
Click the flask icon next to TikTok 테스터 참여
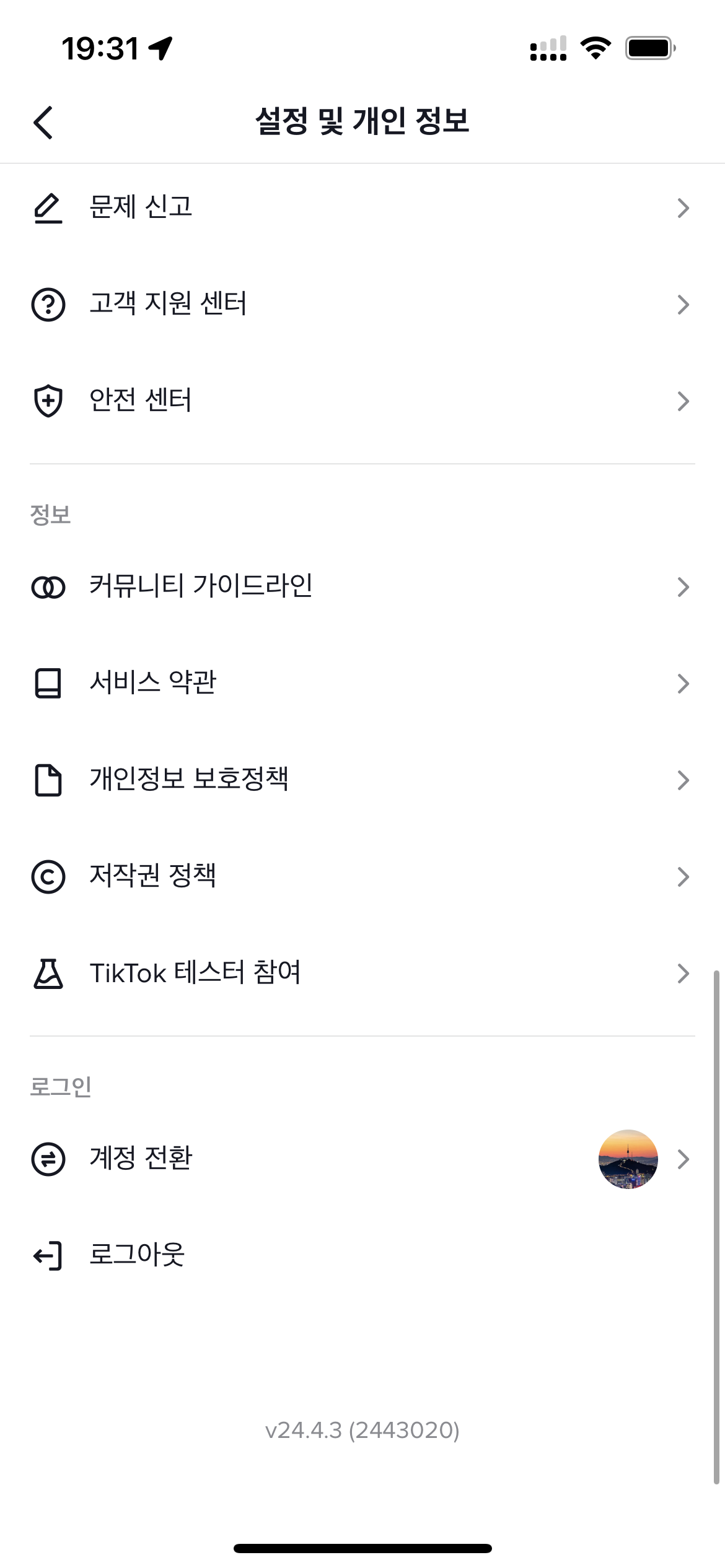point(48,972)
